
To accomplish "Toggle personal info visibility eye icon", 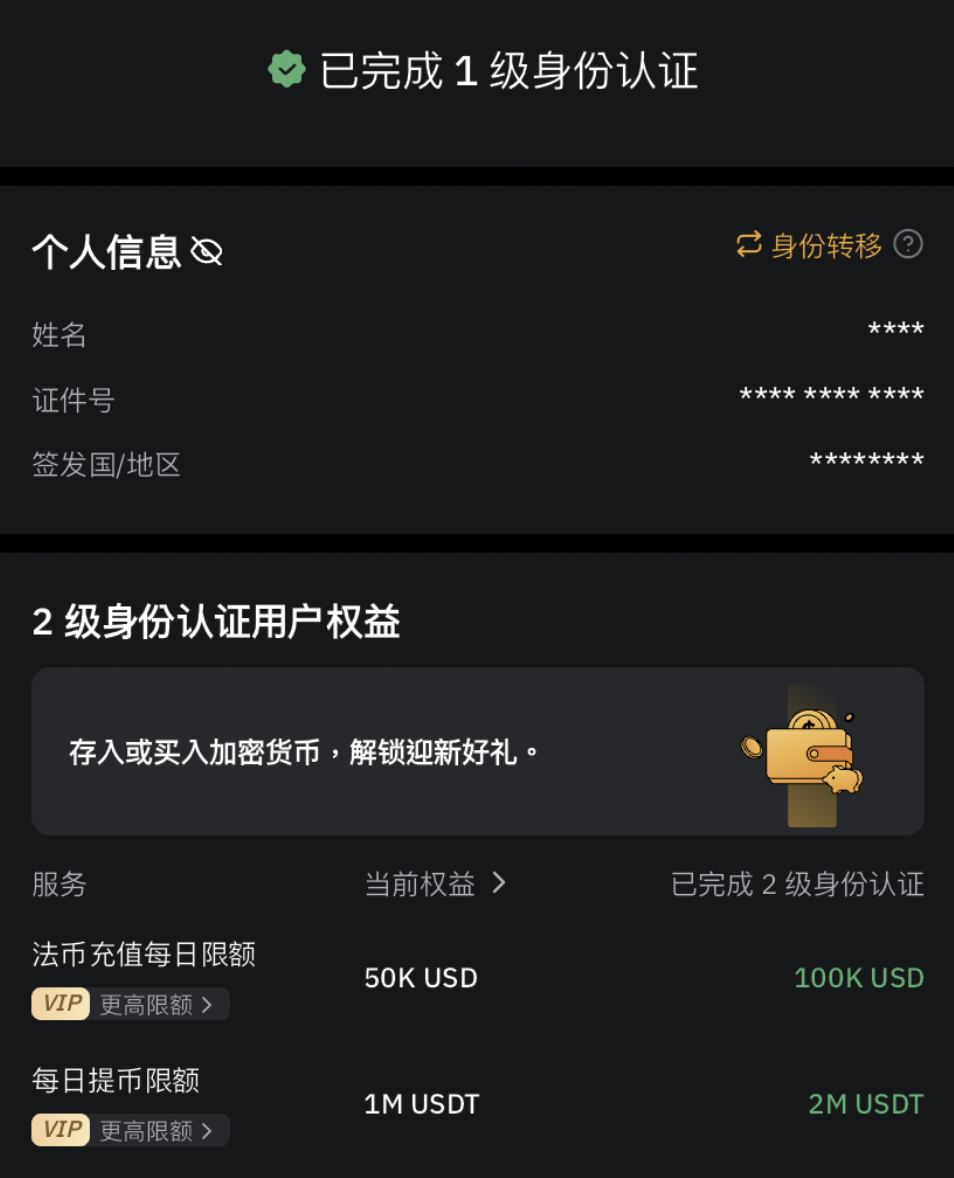I will pos(206,253).
